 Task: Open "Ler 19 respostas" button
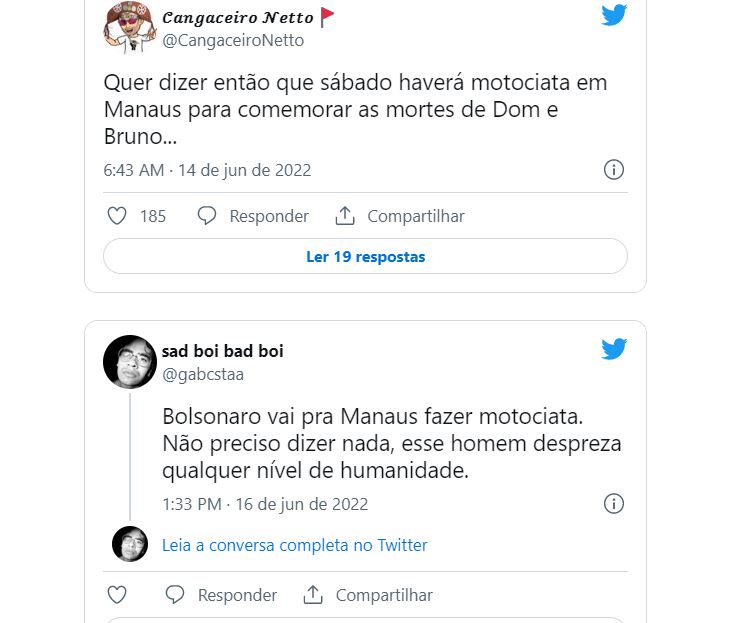pyautogui.click(x=365, y=257)
